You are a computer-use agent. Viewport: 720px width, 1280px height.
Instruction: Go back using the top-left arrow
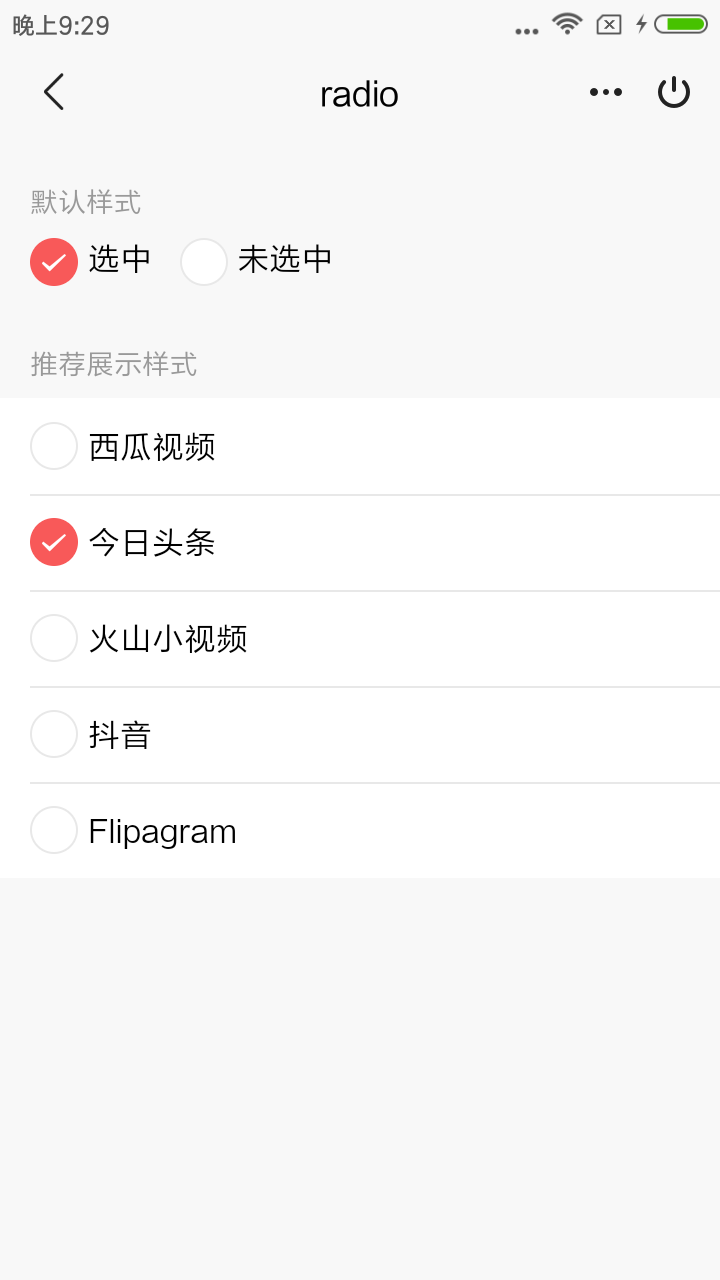click(54, 92)
